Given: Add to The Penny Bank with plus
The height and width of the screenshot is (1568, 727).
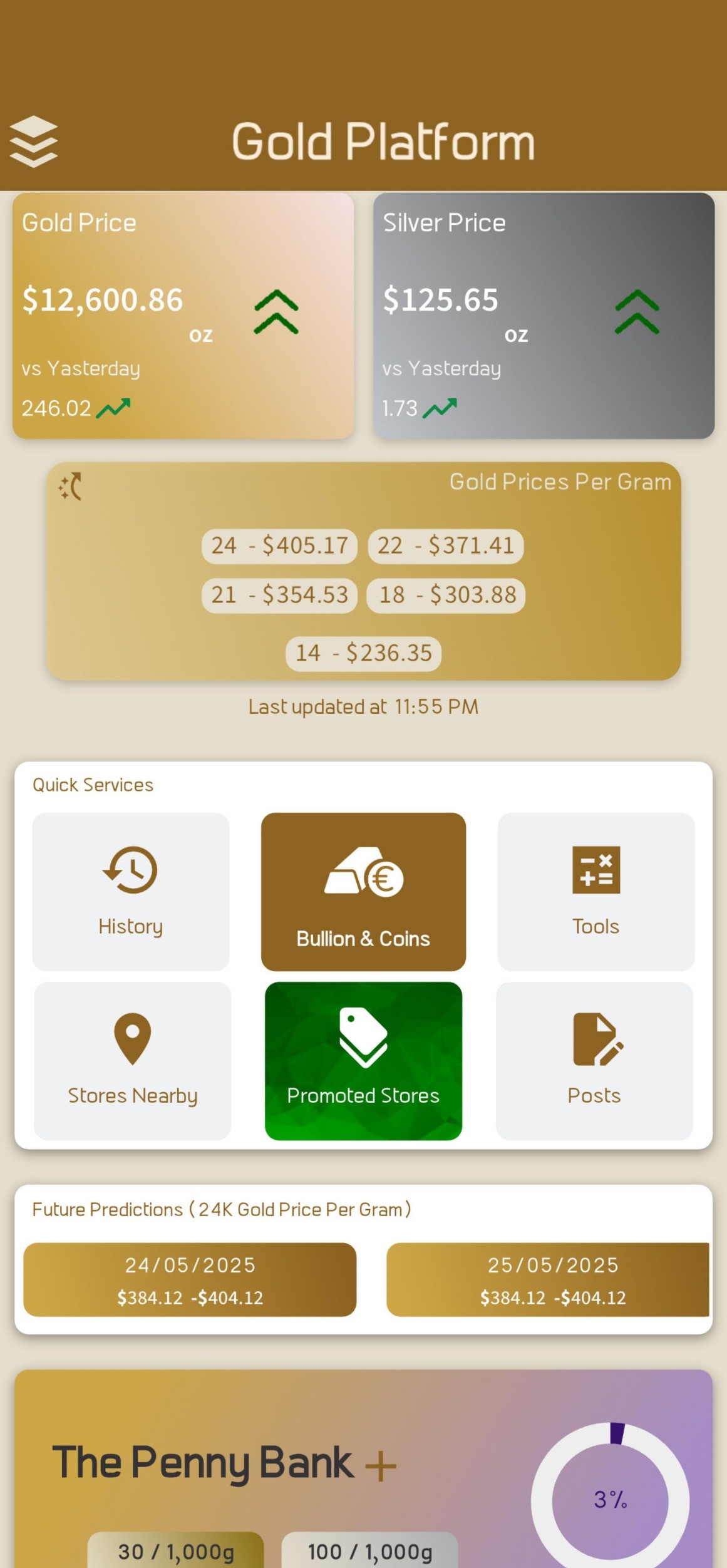Looking at the screenshot, I should tap(381, 1466).
